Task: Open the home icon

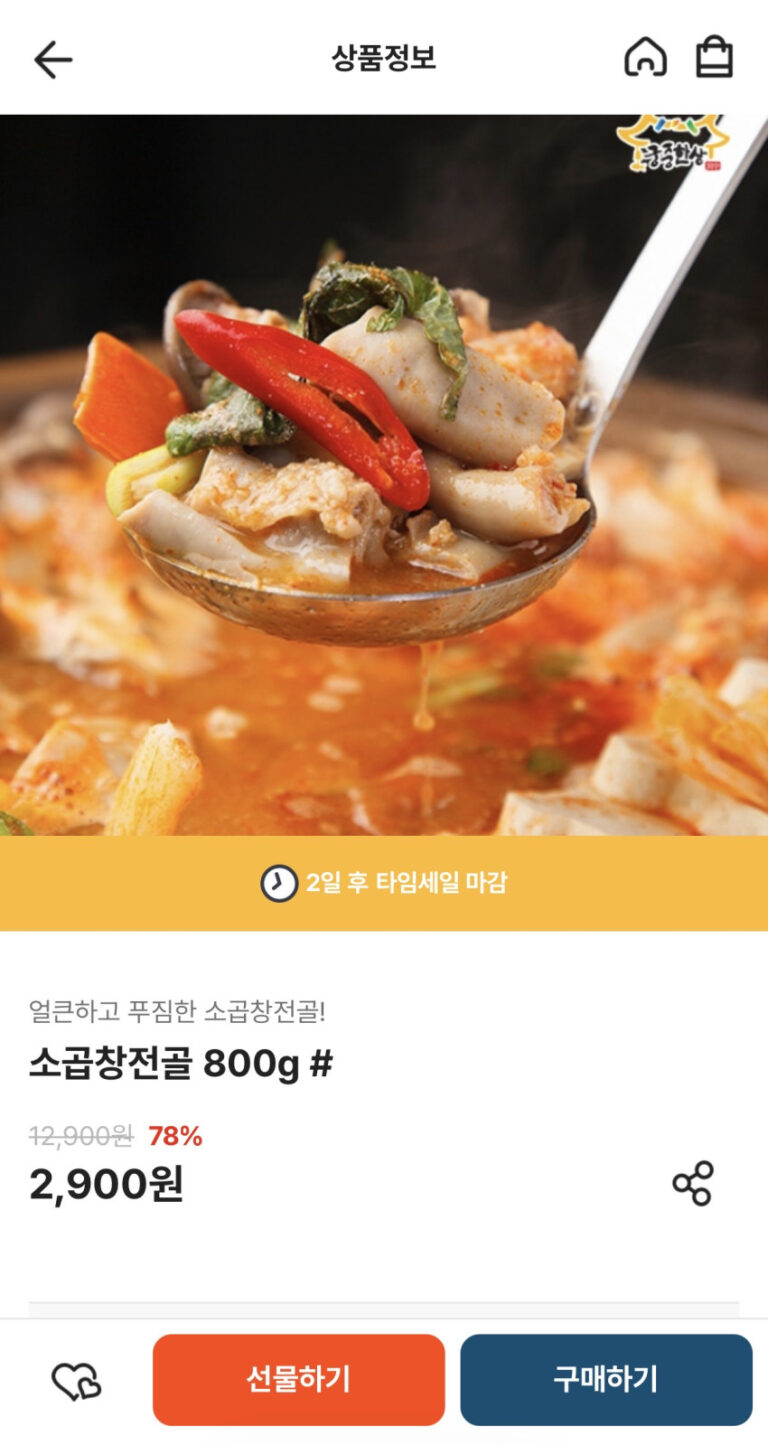Action: coord(645,57)
